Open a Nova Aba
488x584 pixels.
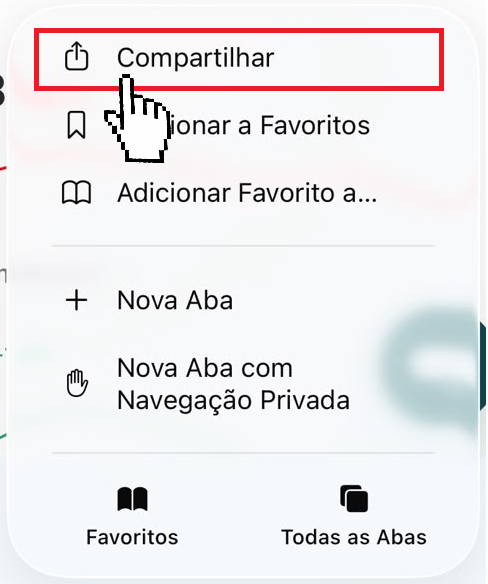point(238,300)
